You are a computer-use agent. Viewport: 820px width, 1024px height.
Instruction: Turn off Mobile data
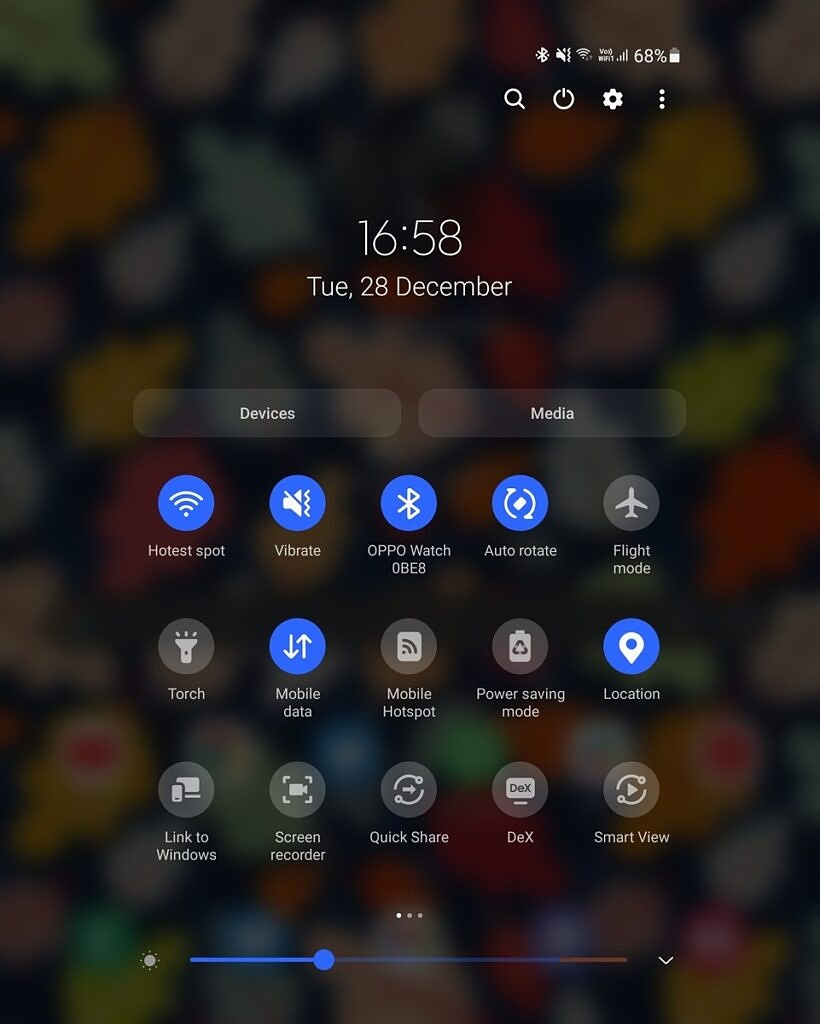point(297,646)
